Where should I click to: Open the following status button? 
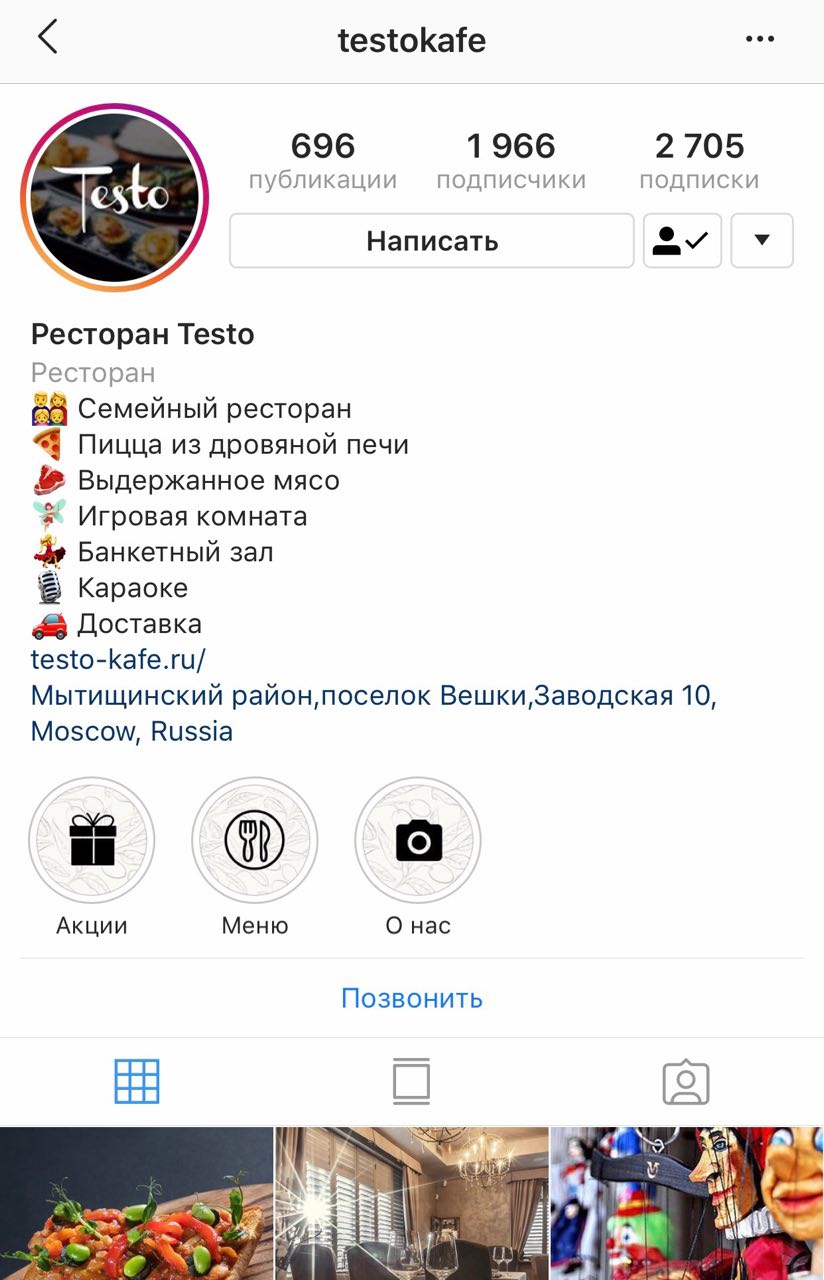coord(682,241)
